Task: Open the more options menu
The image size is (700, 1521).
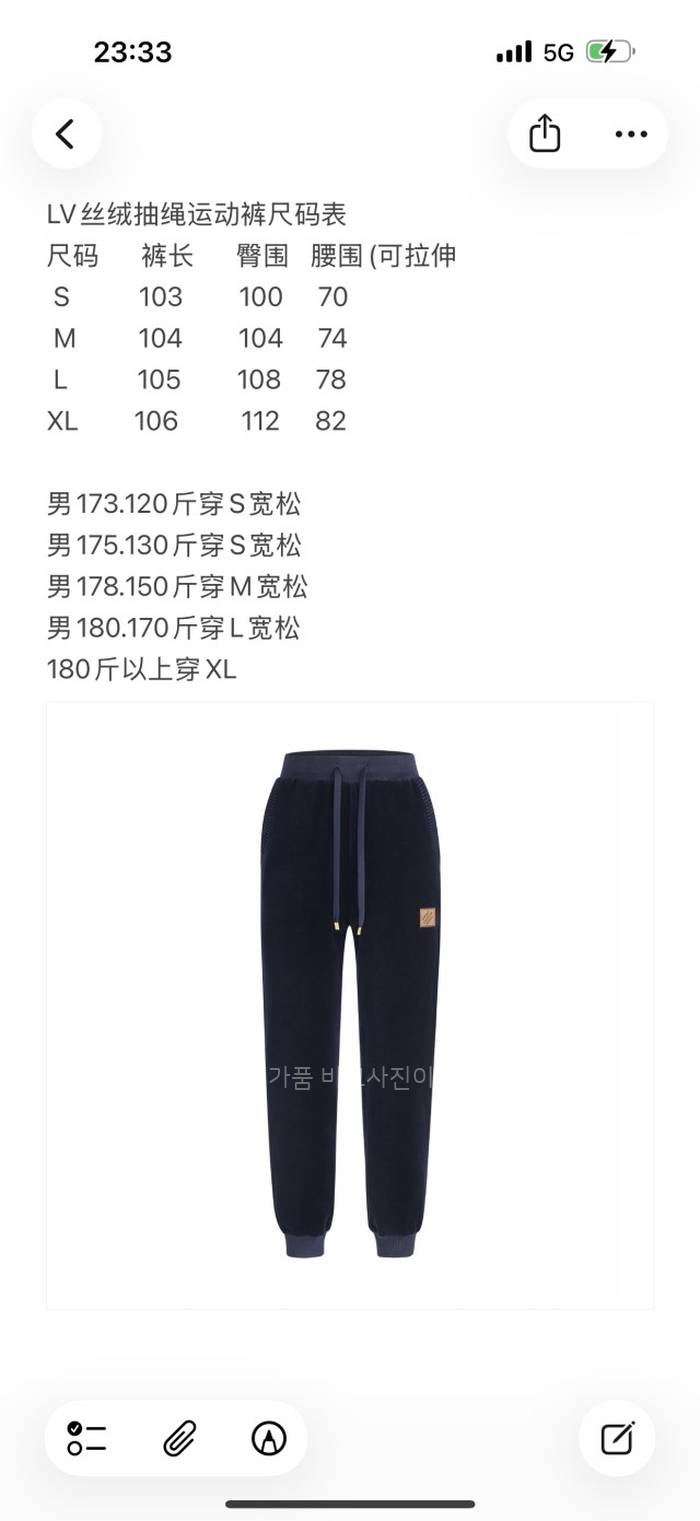Action: 631,134
